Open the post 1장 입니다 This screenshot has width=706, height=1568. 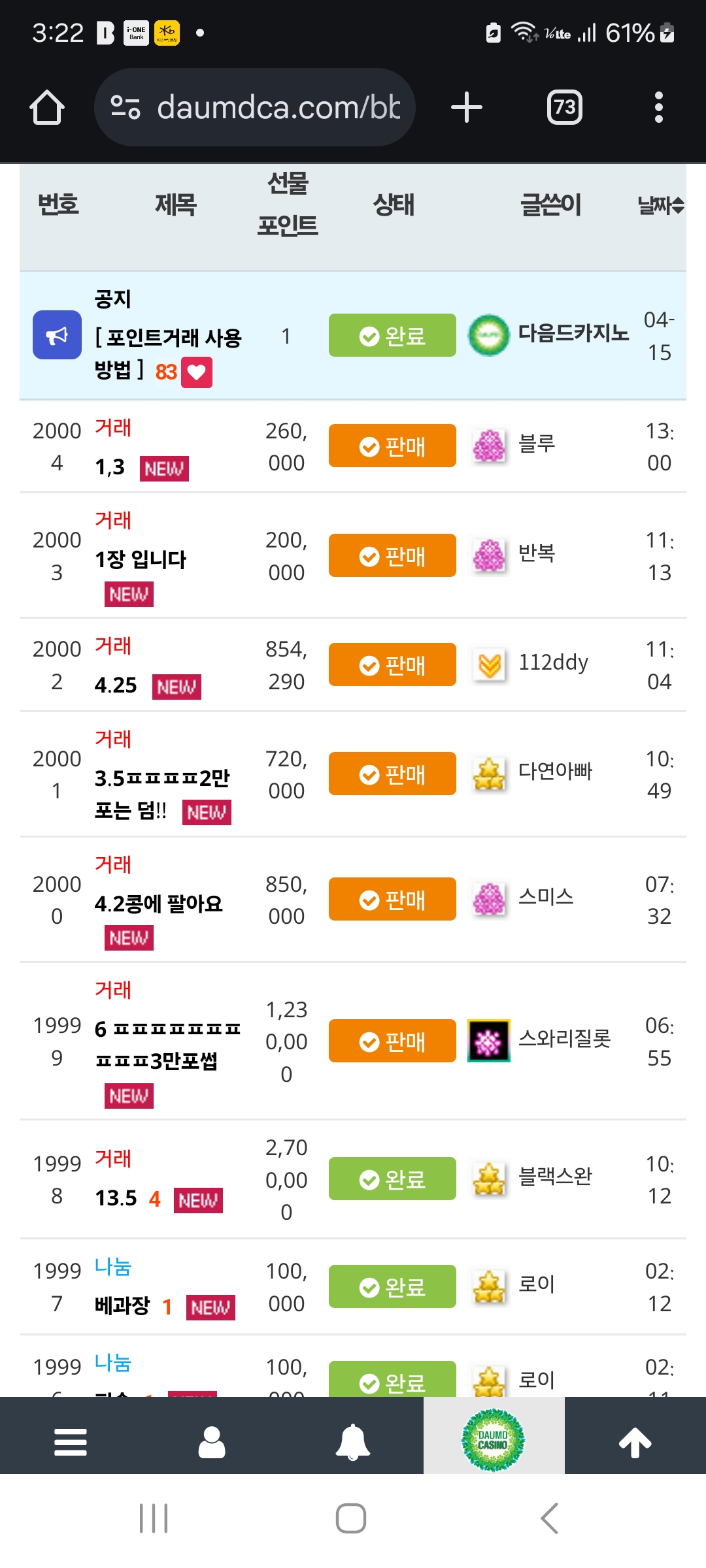(141, 559)
